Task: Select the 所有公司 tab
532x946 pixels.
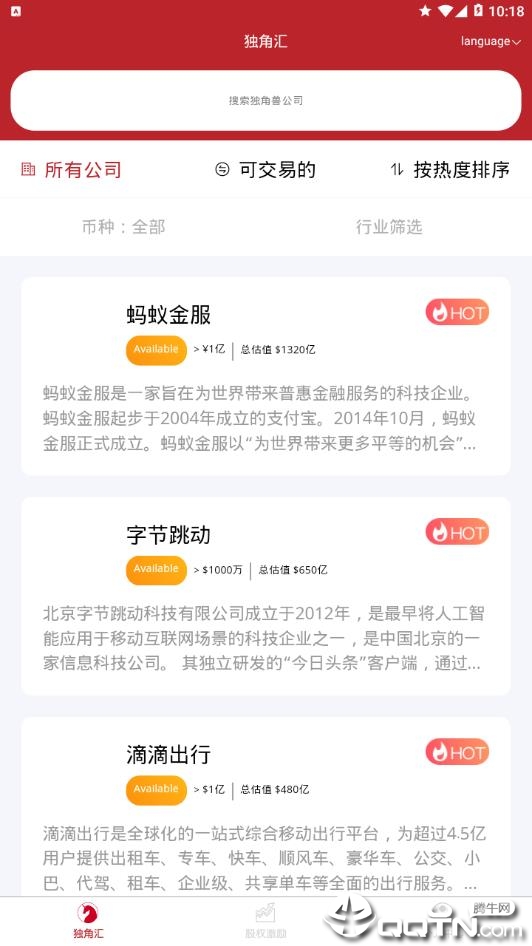Action: click(71, 170)
